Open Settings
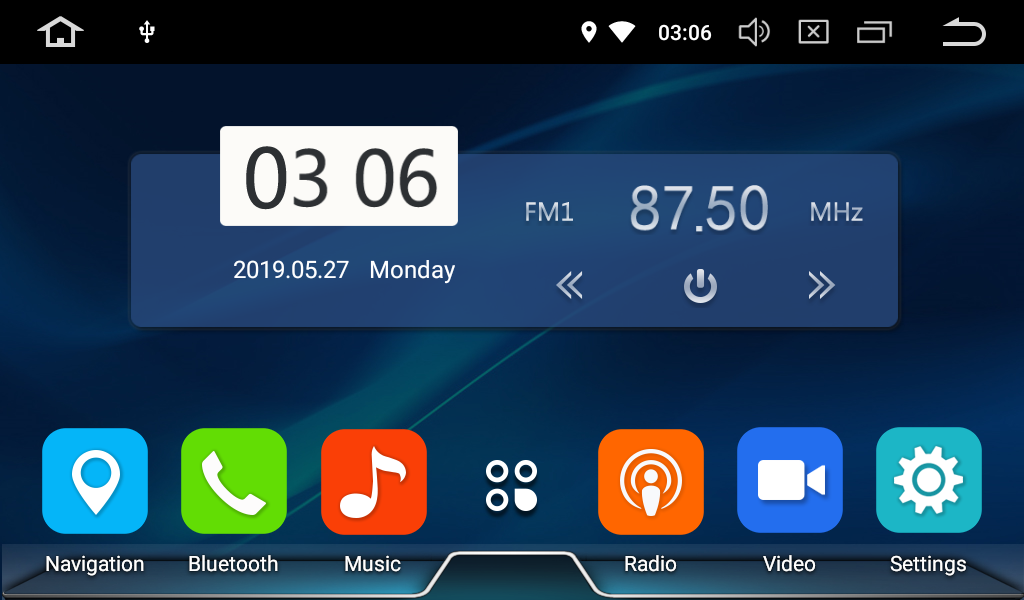 pyautogui.click(x=928, y=481)
